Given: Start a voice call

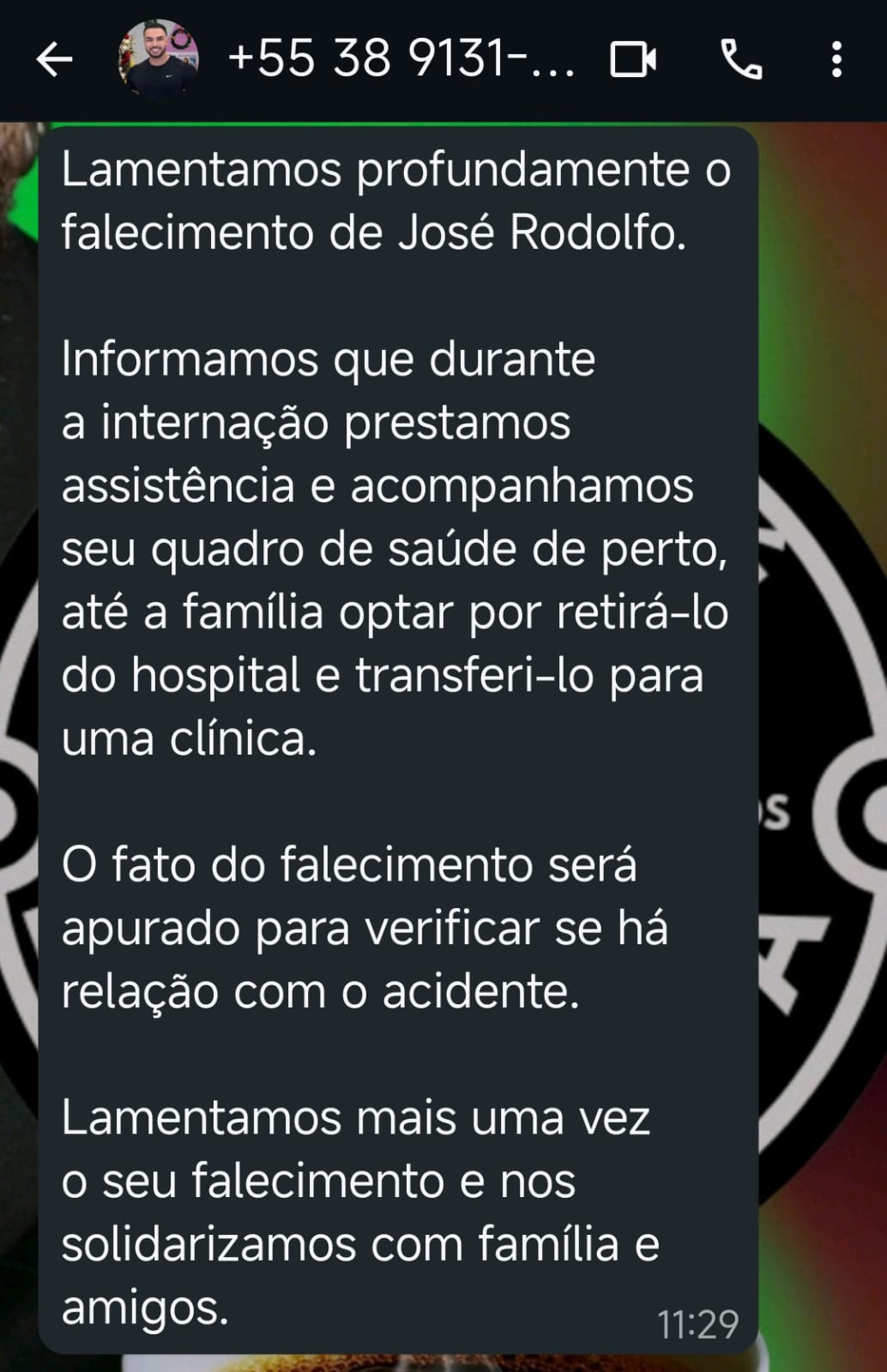Looking at the screenshot, I should pyautogui.click(x=741, y=60).
